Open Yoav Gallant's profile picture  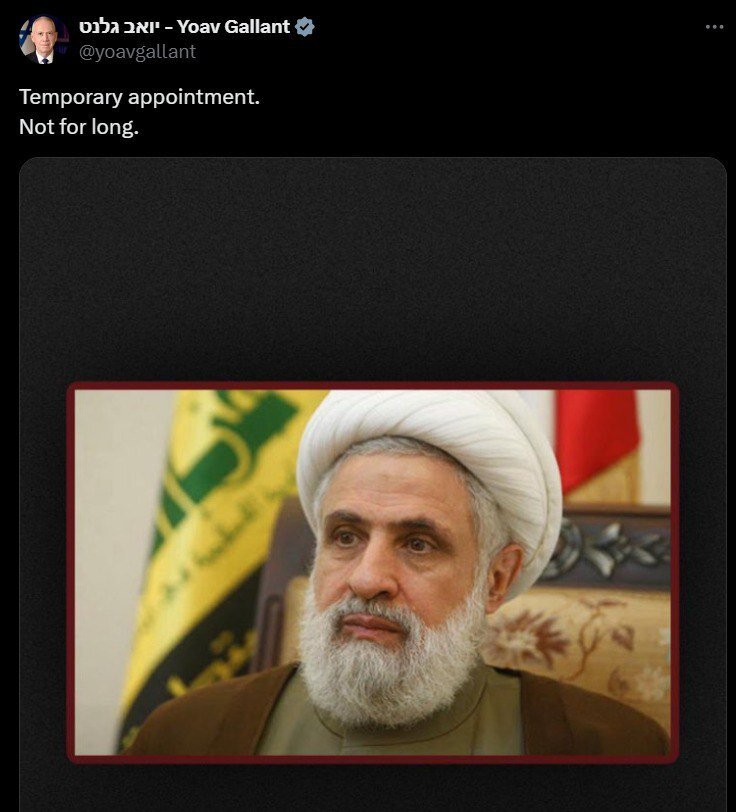click(x=43, y=40)
